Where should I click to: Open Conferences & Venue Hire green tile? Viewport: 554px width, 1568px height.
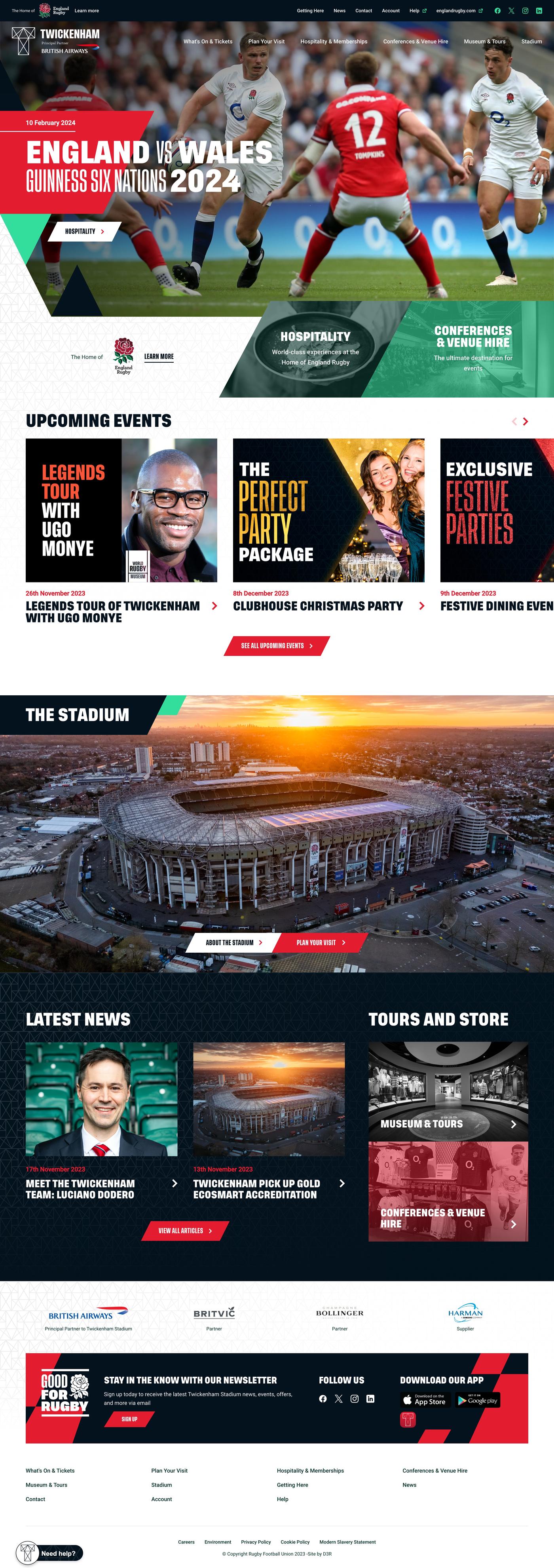(x=472, y=348)
